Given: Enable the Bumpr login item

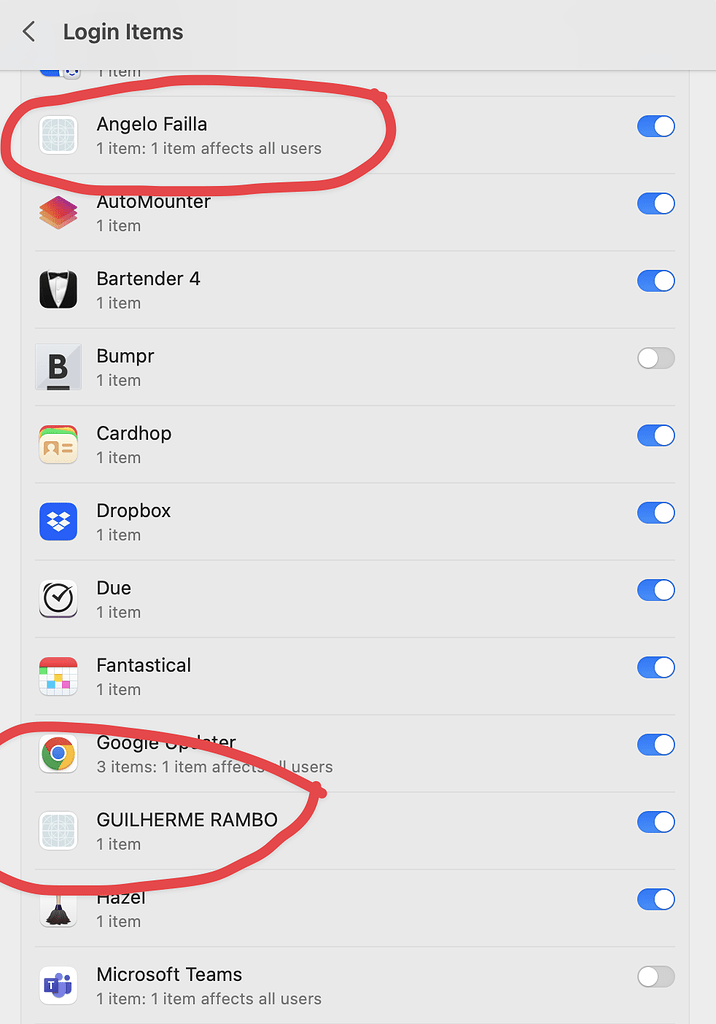Looking at the screenshot, I should coord(655,358).
